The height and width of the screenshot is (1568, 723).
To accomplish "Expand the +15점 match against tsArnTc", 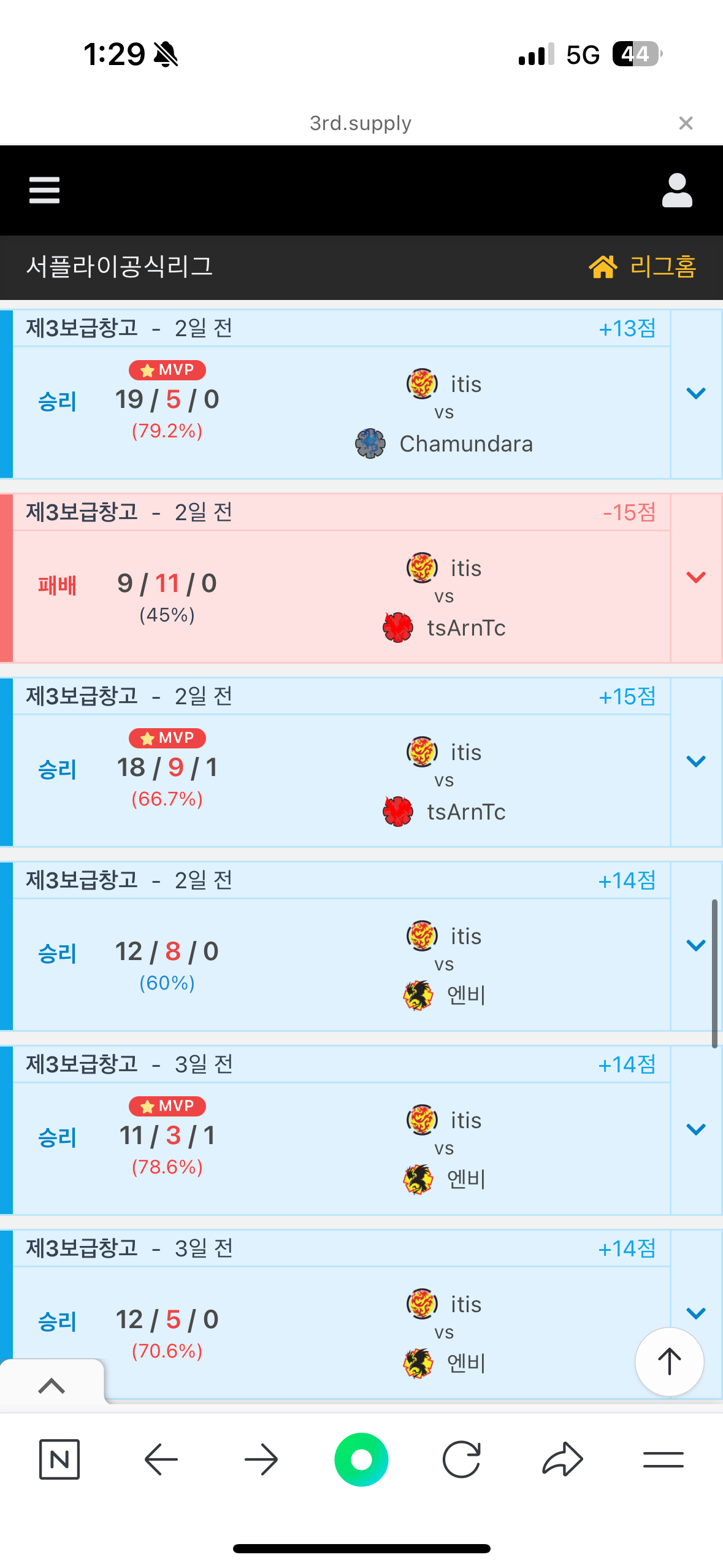I will pos(695,761).
